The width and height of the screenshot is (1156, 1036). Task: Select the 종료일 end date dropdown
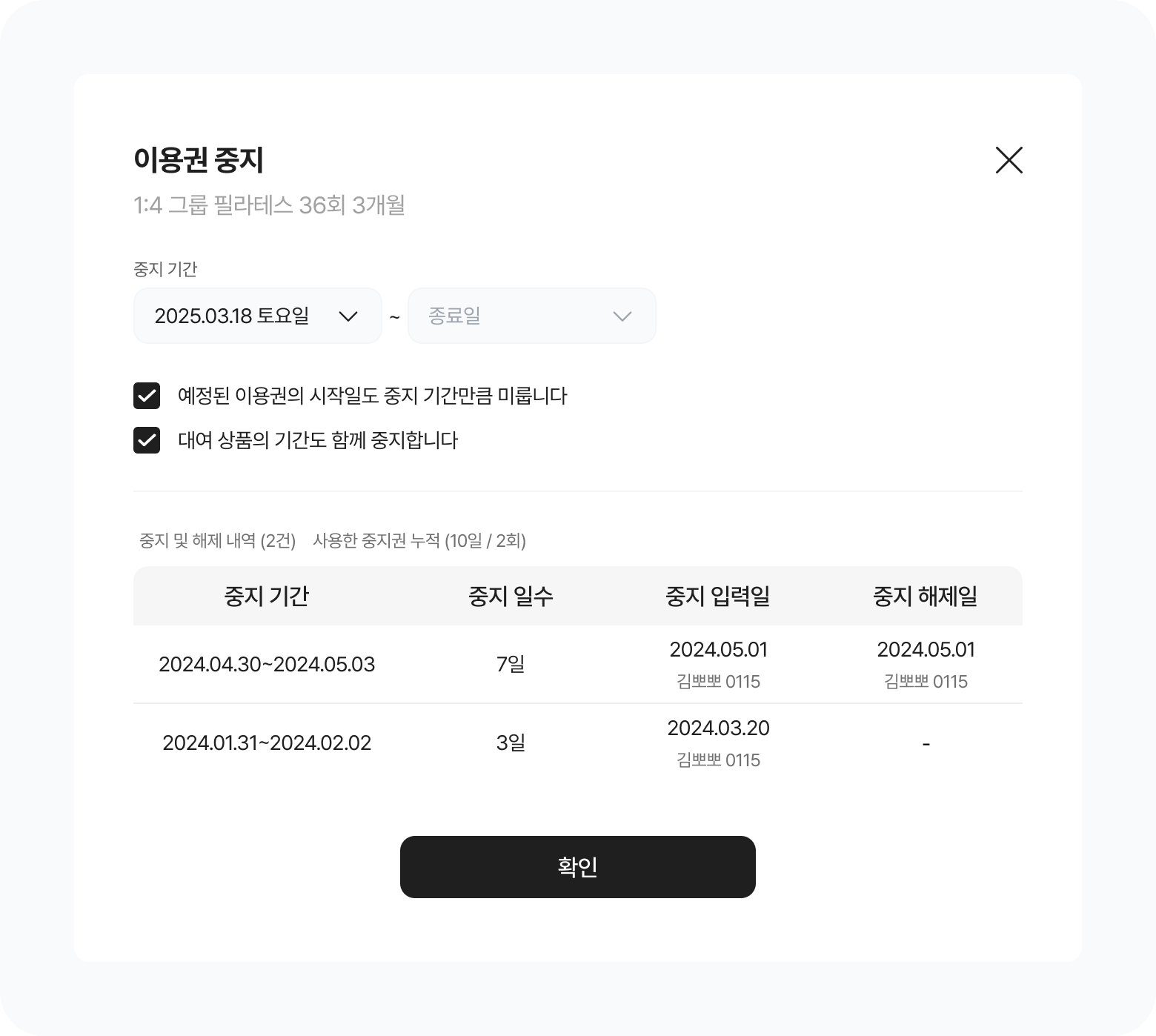click(x=531, y=316)
